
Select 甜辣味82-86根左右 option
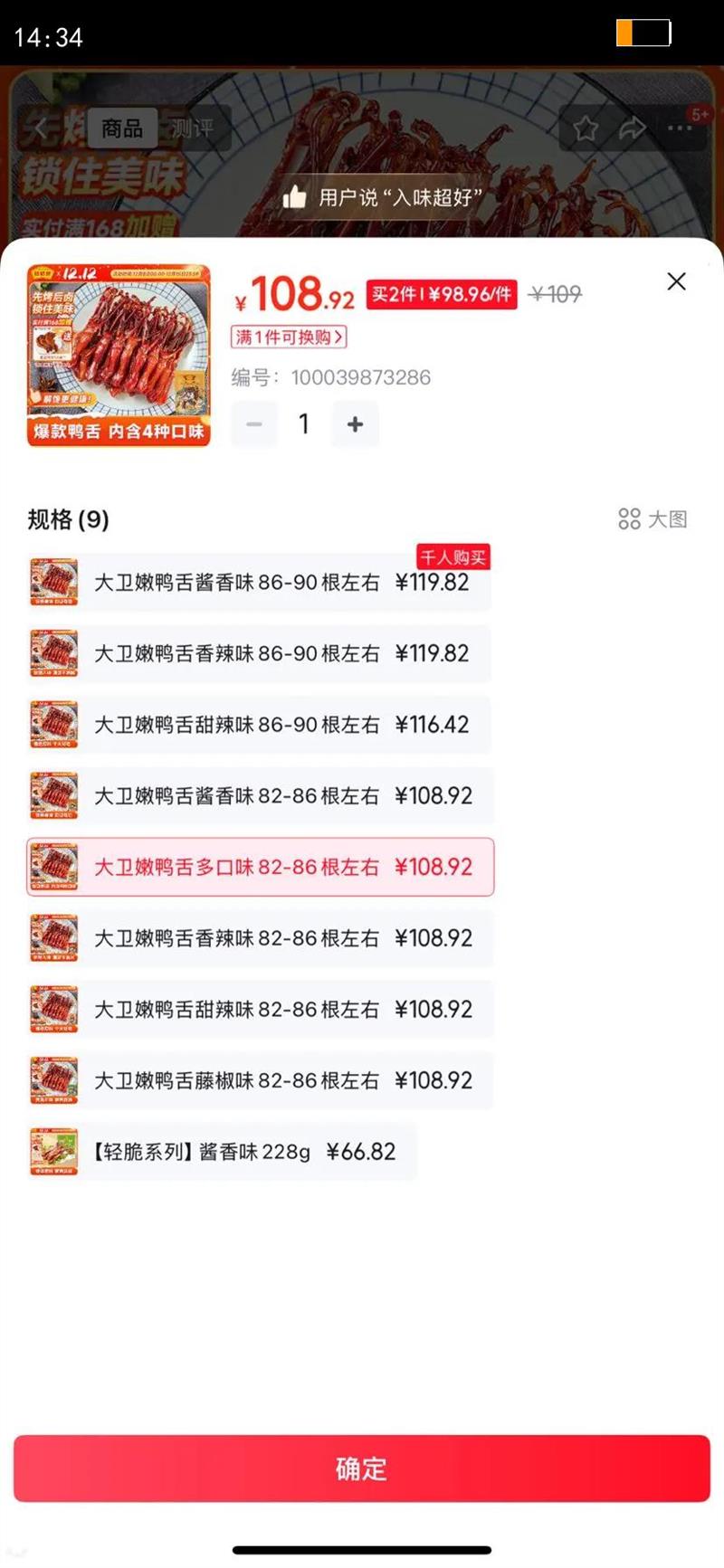[261, 1010]
